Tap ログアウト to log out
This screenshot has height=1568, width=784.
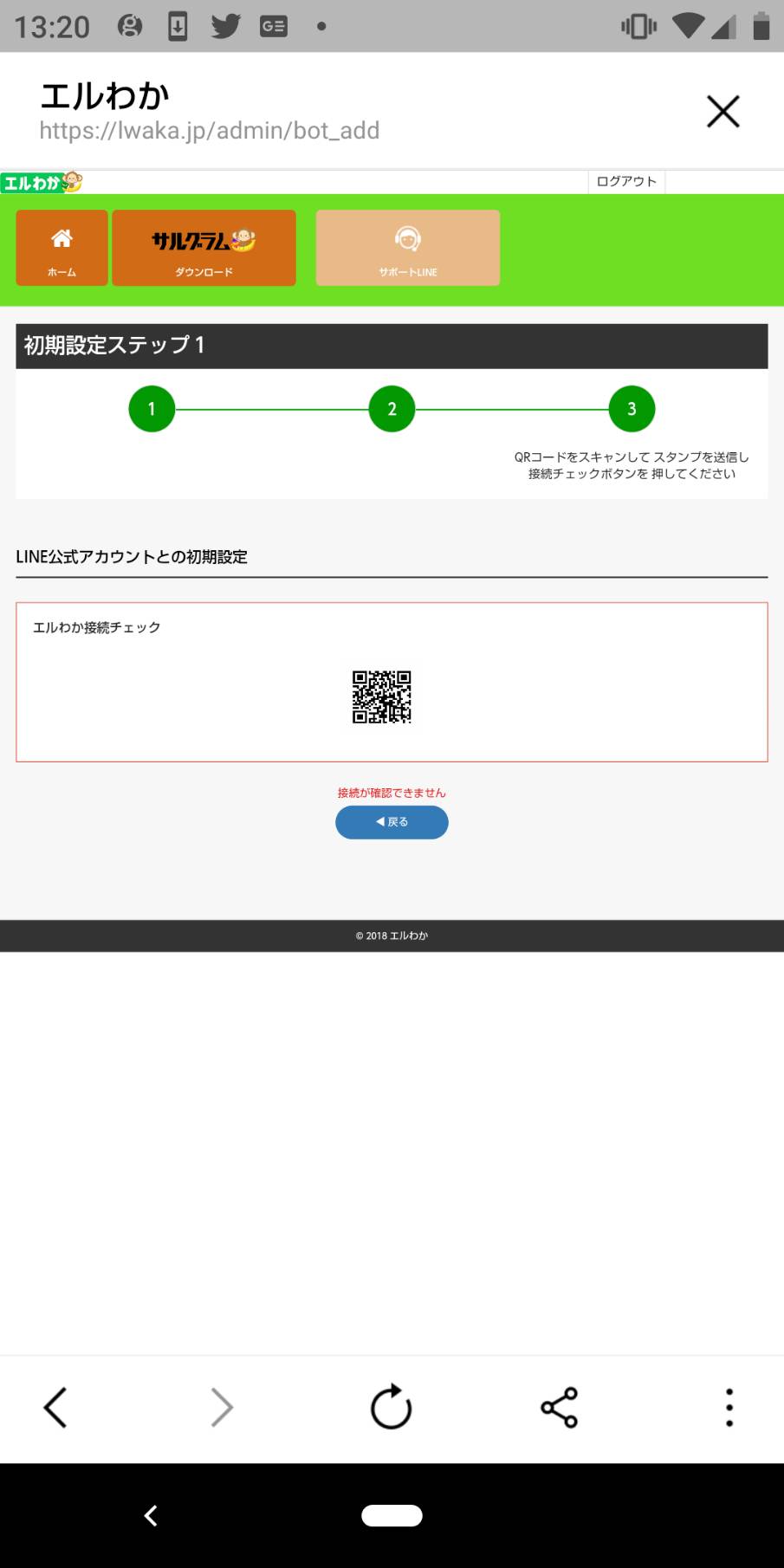(x=626, y=181)
